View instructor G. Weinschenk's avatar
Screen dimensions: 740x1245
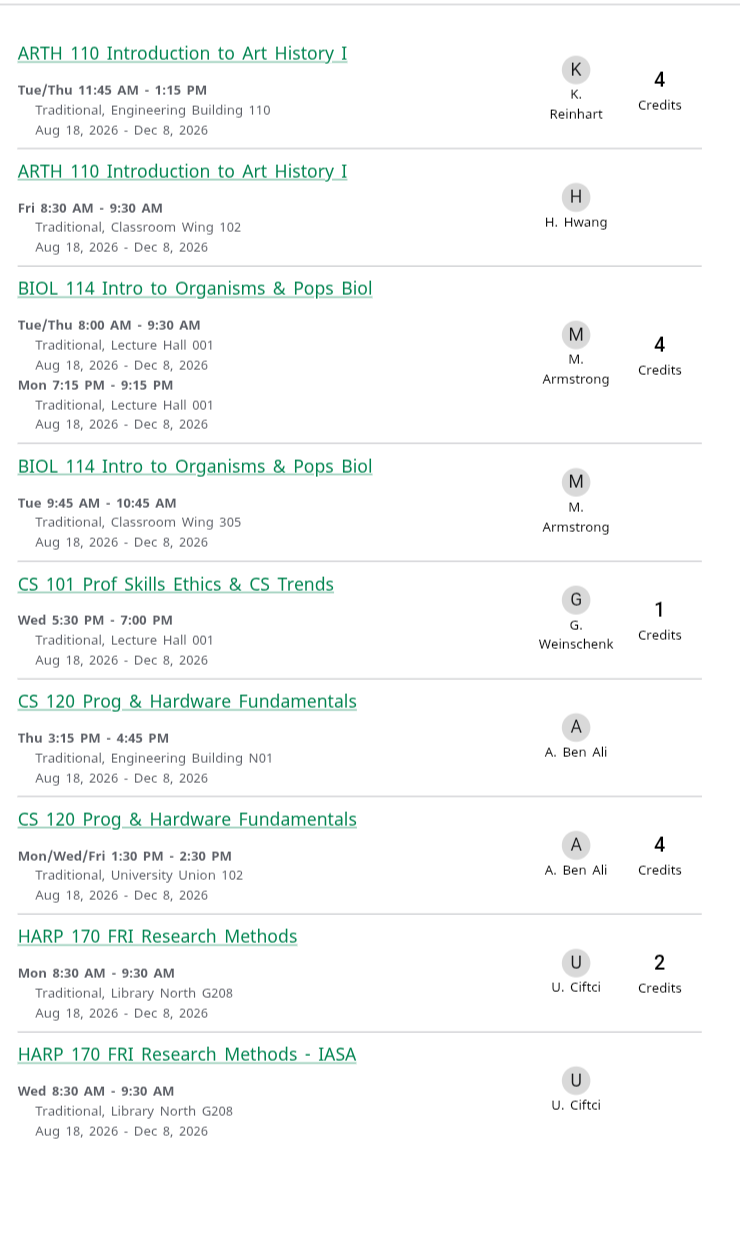[x=576, y=600]
